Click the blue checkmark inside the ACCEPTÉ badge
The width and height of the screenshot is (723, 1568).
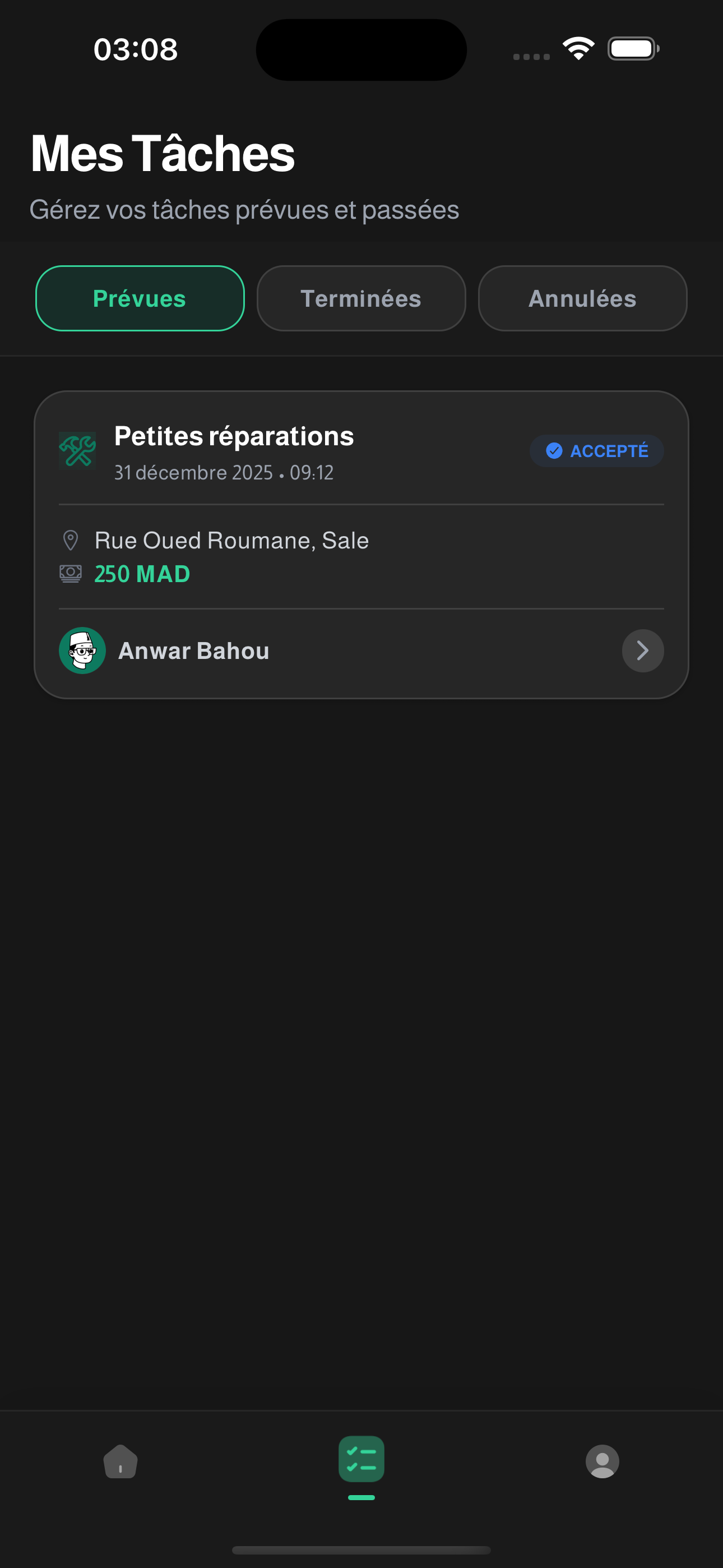(554, 450)
